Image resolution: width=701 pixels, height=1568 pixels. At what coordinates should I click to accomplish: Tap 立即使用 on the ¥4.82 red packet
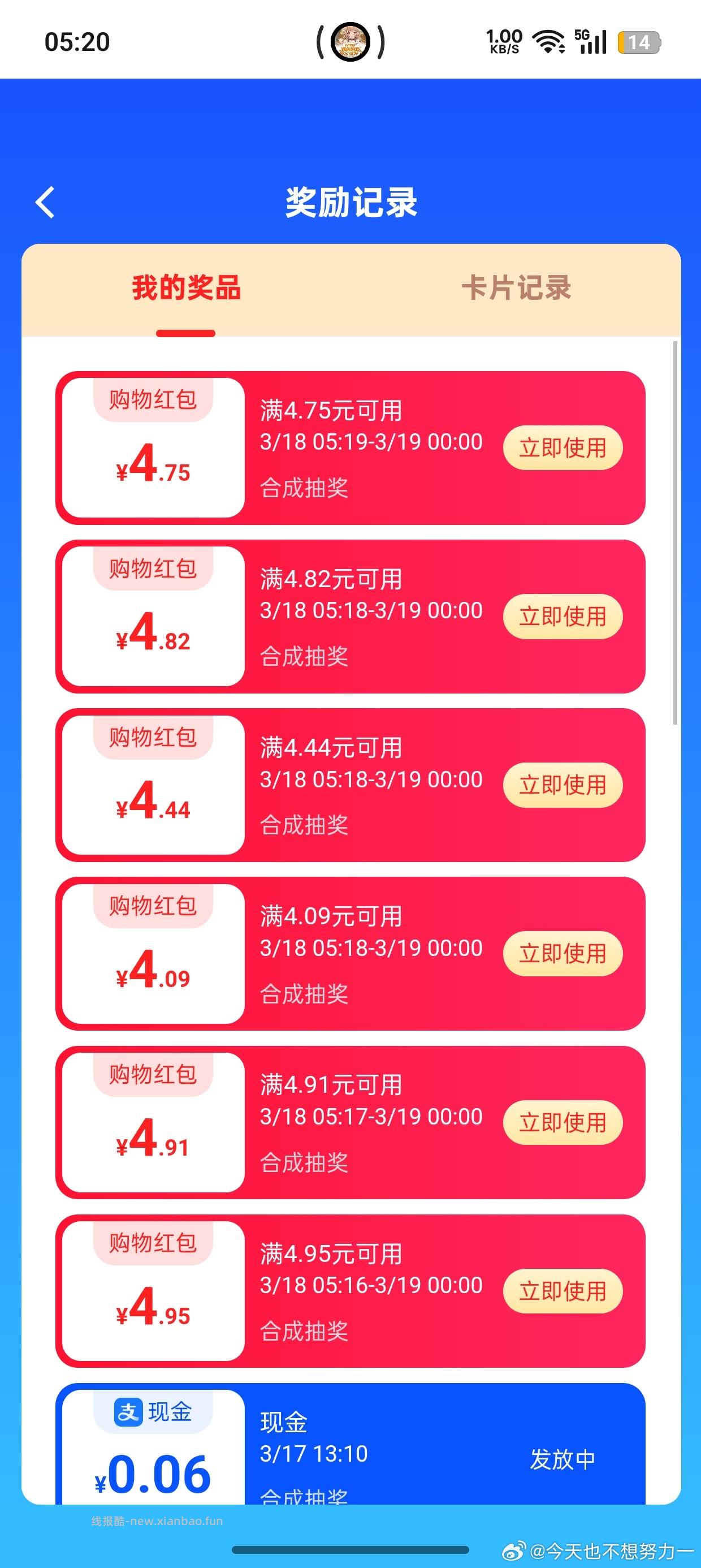pos(562,617)
